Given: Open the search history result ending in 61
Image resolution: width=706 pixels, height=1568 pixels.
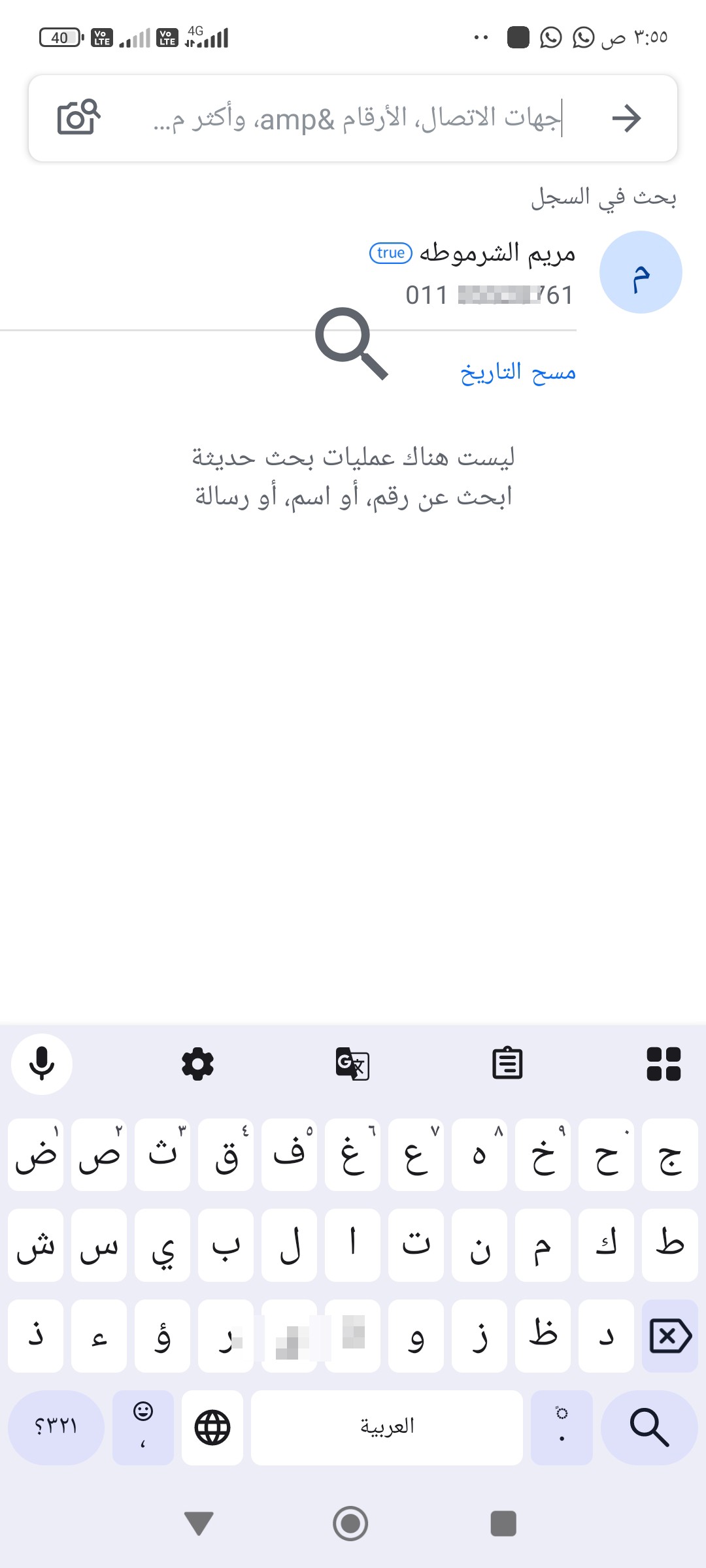Looking at the screenshot, I should tap(353, 273).
